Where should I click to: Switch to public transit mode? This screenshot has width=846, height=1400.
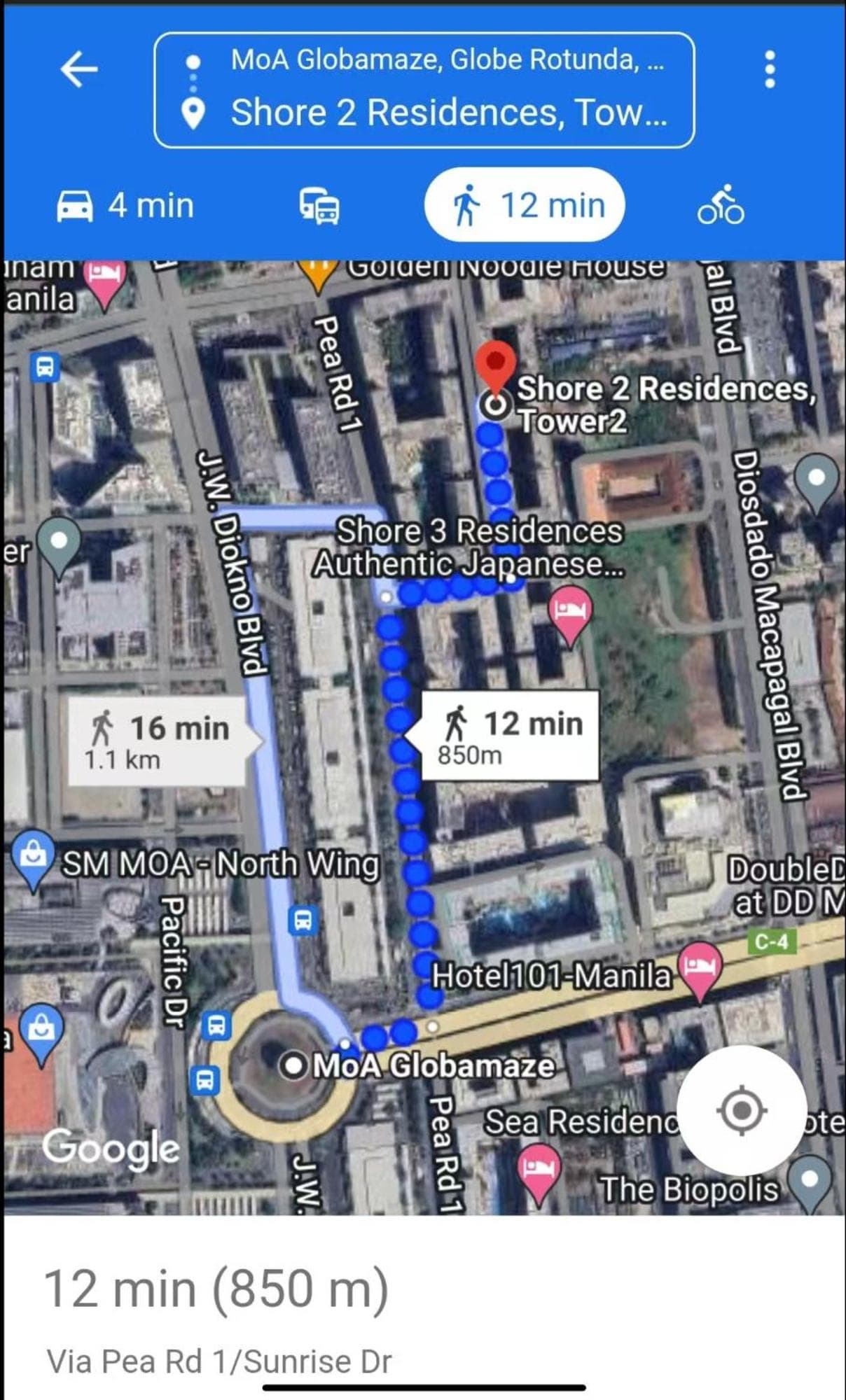click(x=320, y=206)
